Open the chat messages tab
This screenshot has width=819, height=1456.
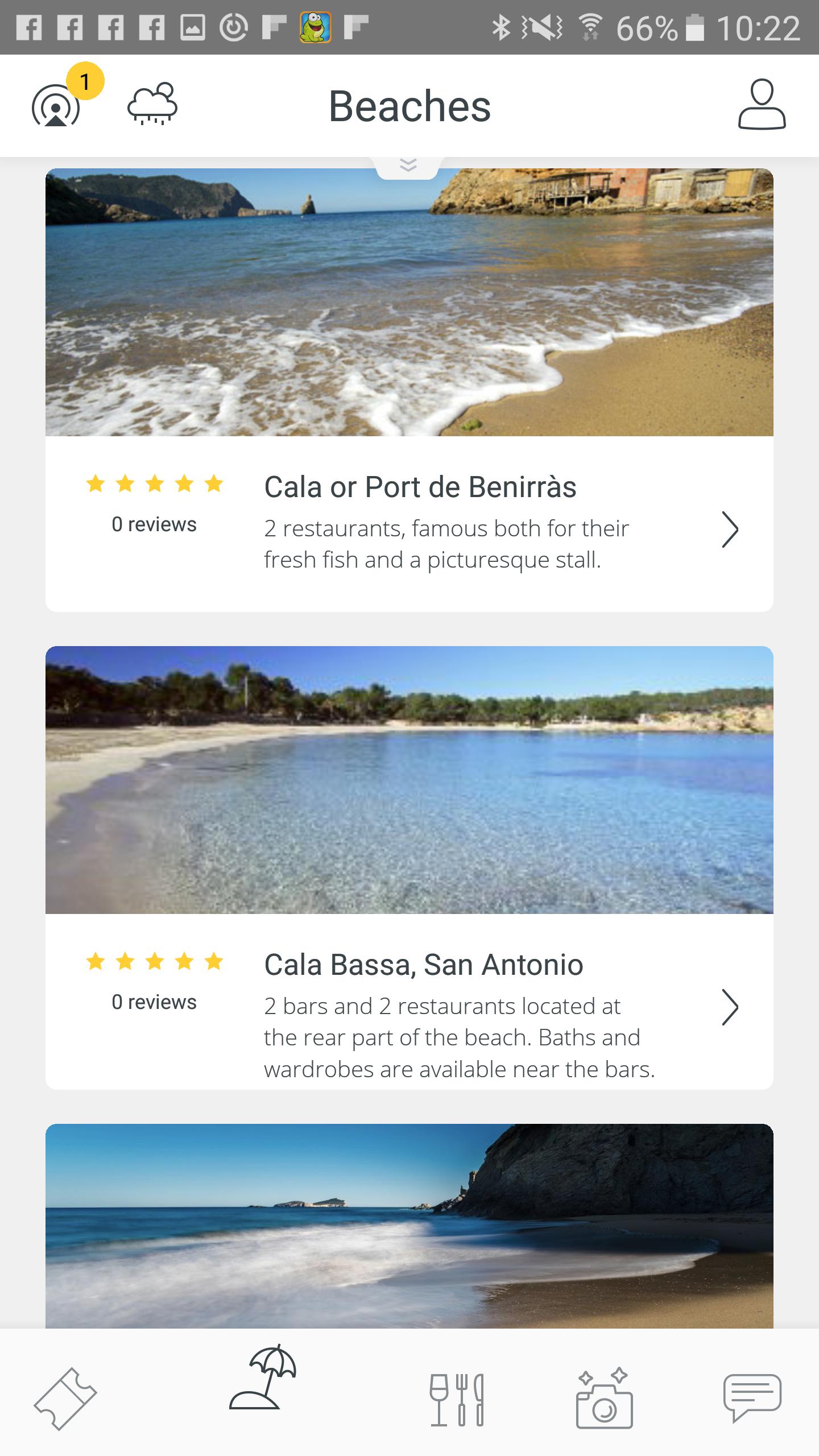pyautogui.click(x=752, y=1396)
